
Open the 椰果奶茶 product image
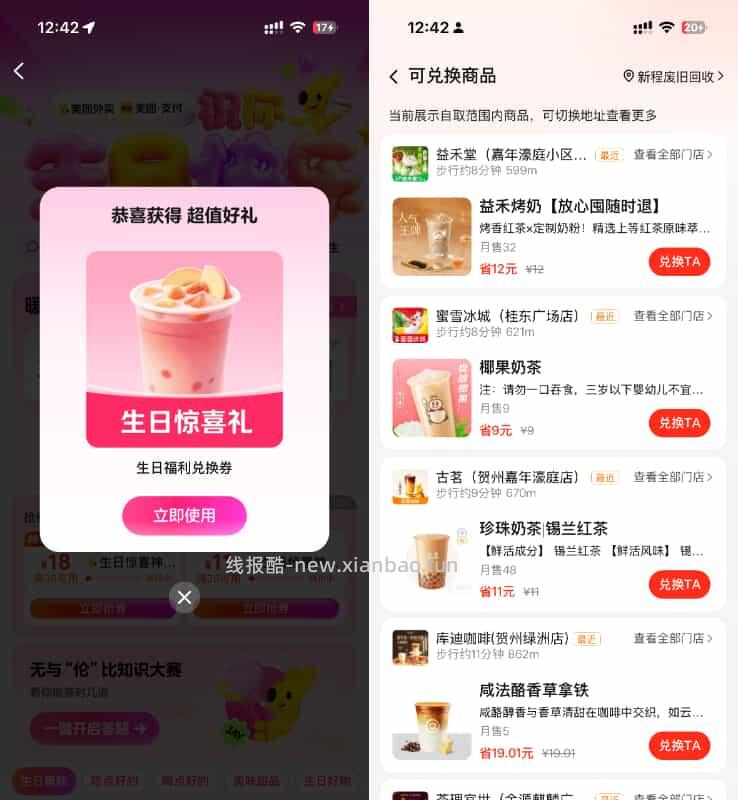pyautogui.click(x=431, y=397)
